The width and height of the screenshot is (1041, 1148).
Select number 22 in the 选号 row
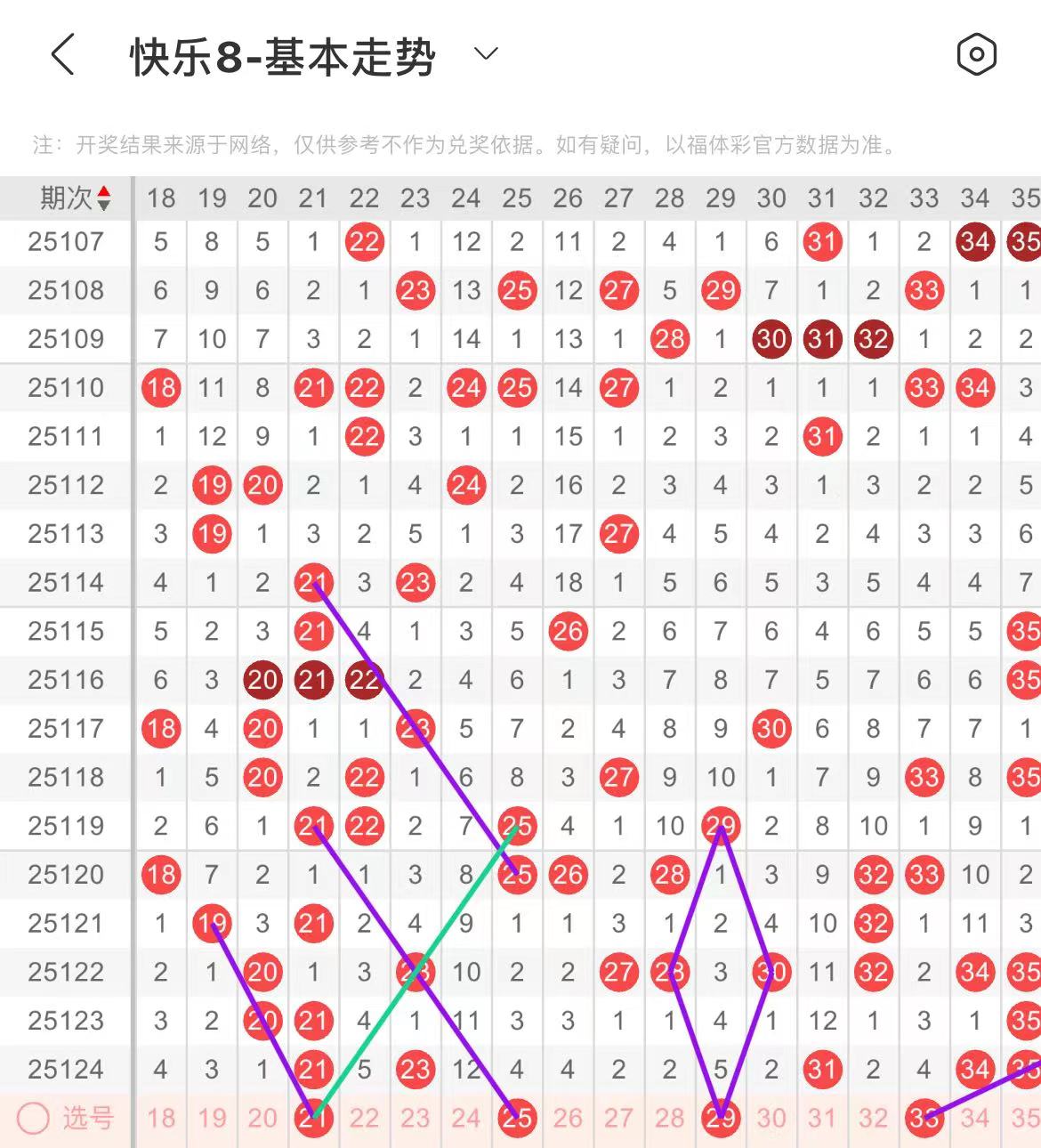click(364, 1118)
